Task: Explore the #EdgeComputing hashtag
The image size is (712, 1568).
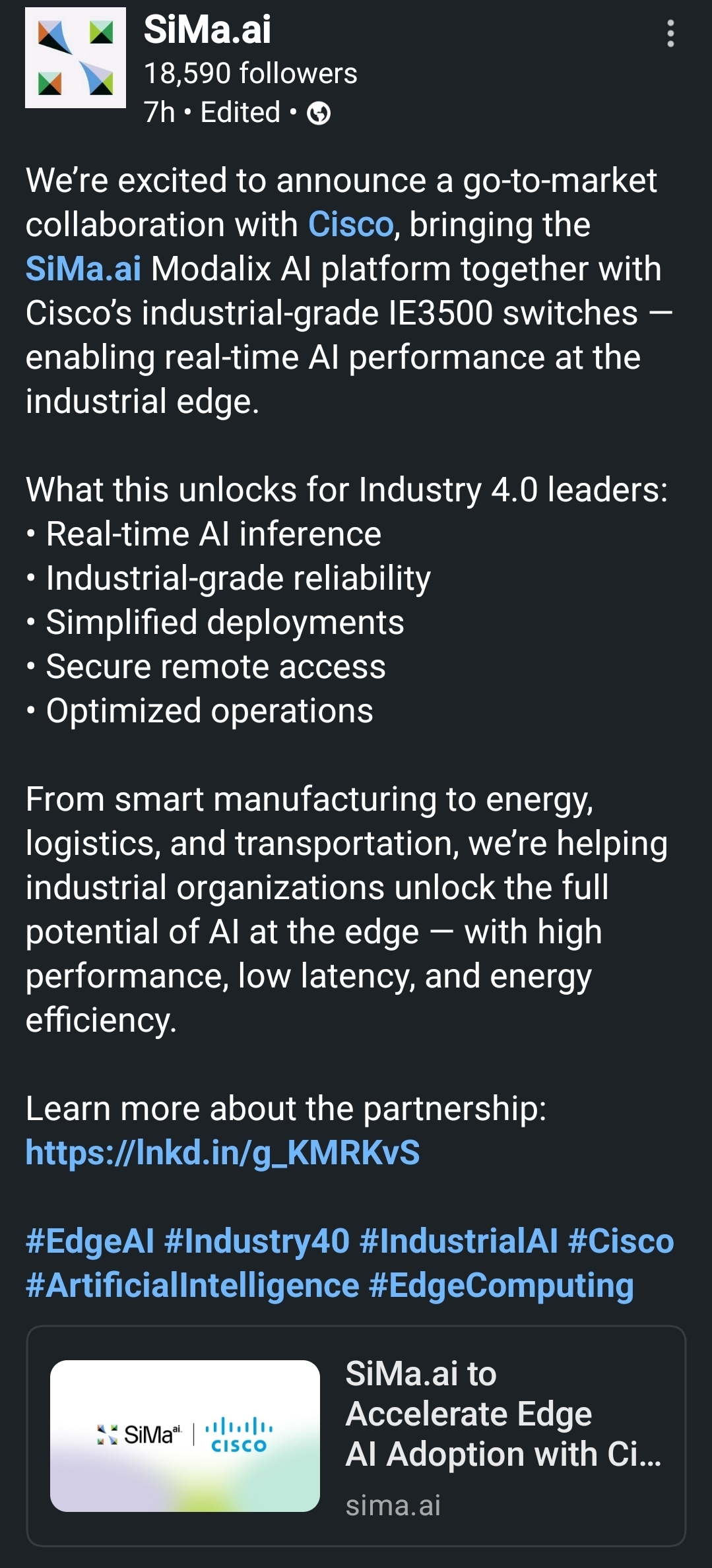Action: tap(502, 1285)
